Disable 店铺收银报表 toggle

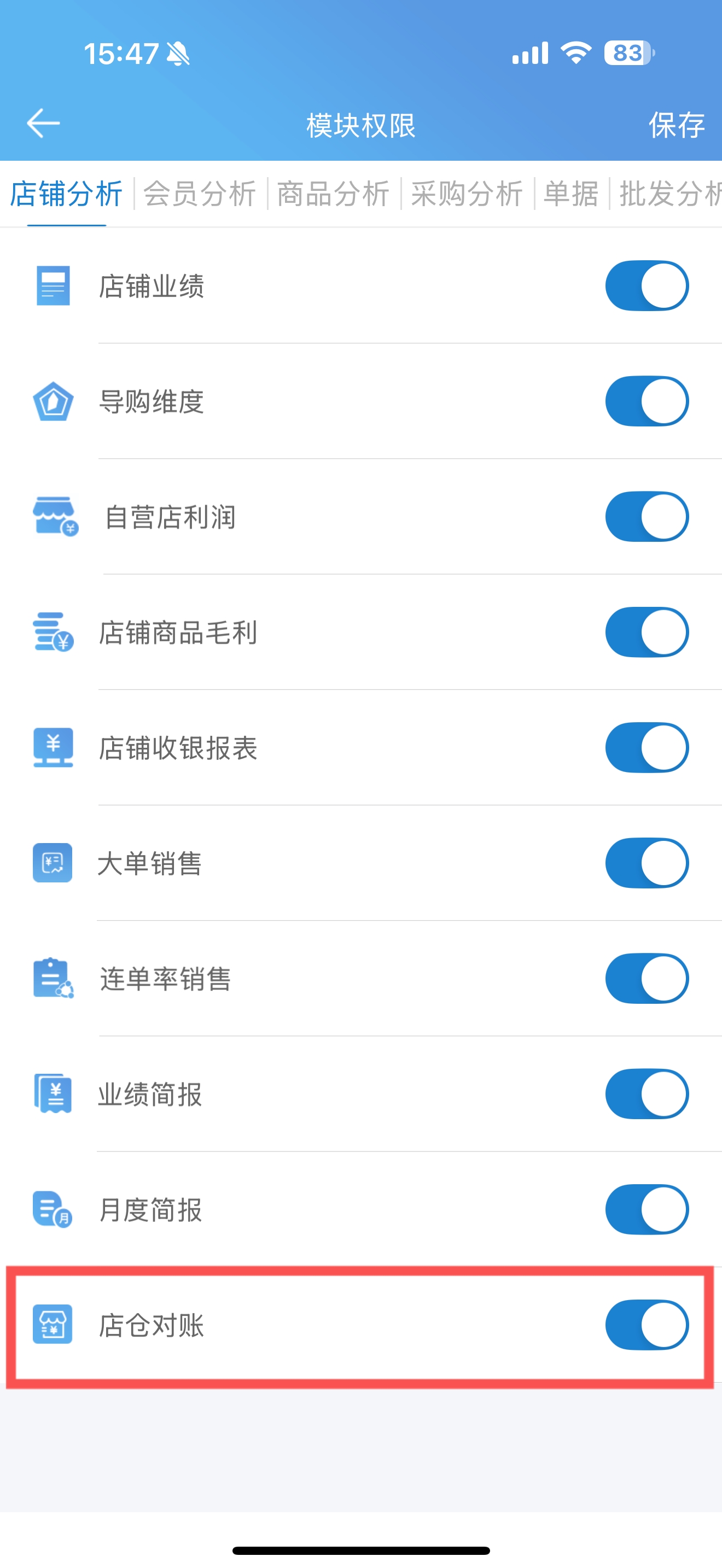point(647,747)
